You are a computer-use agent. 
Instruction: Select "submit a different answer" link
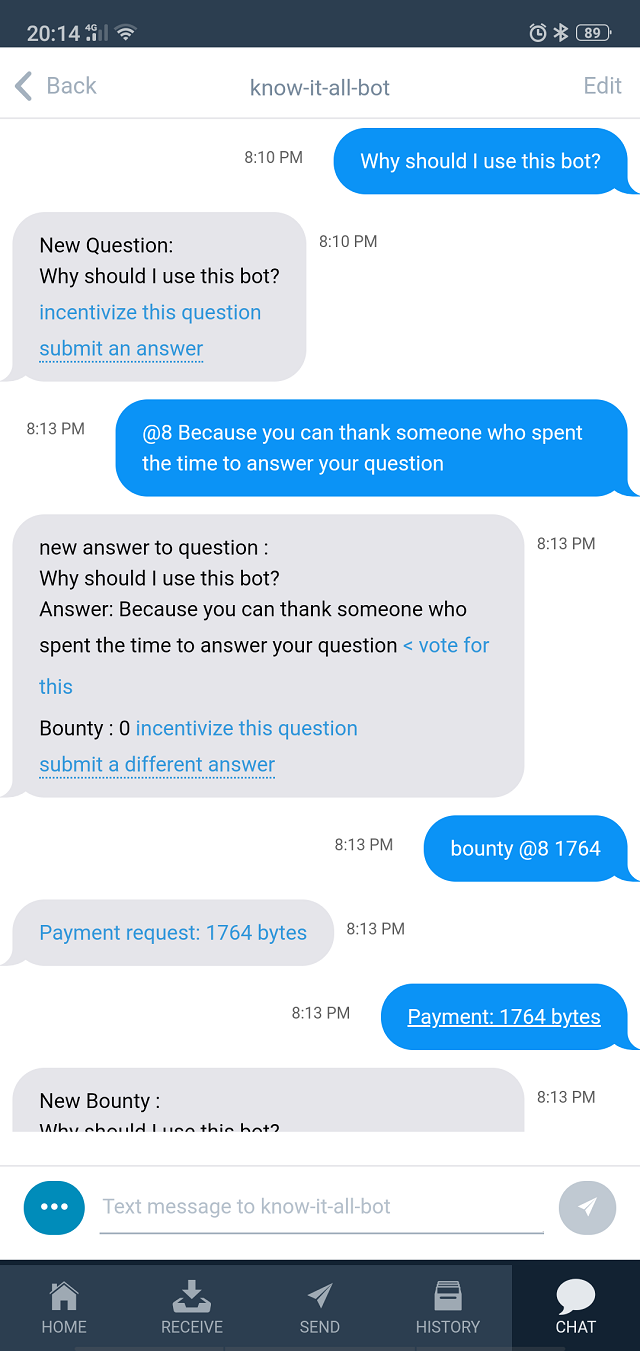157,765
